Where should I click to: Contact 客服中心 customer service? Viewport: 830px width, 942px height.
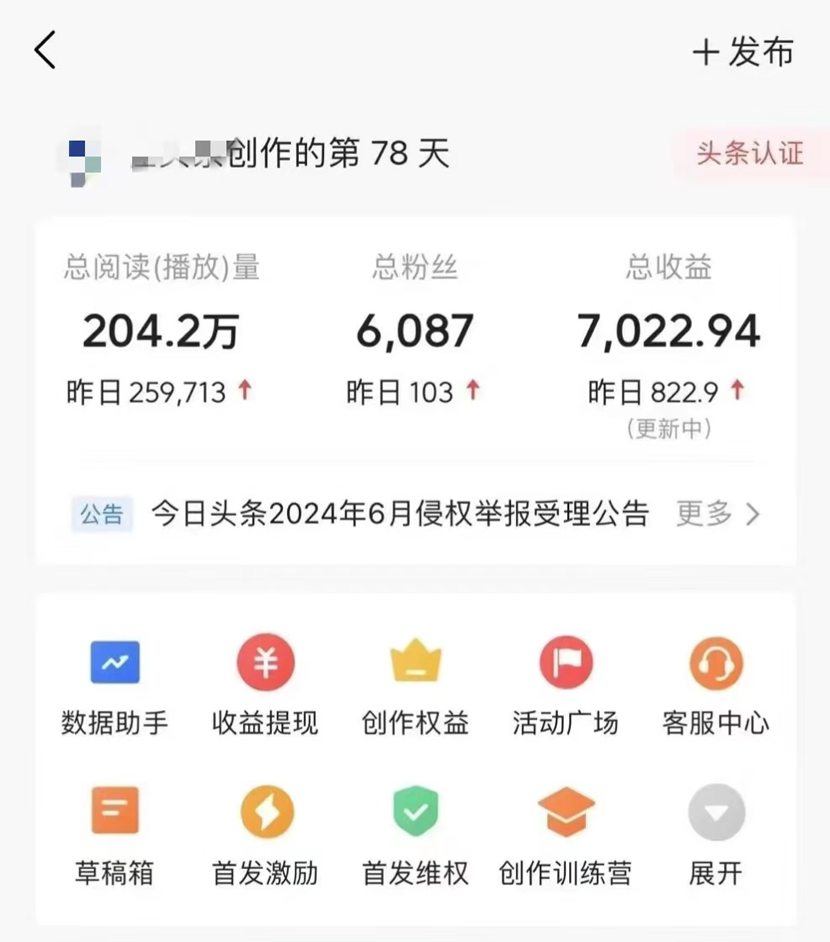tap(716, 684)
